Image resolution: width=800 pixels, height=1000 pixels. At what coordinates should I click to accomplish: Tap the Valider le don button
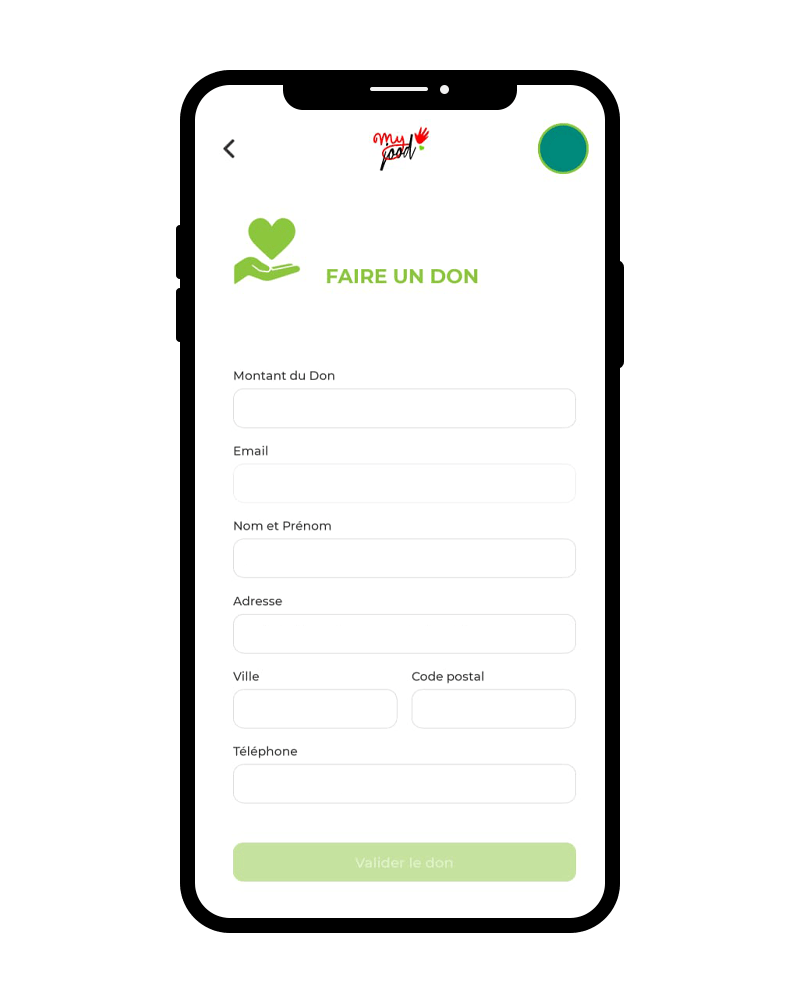pos(404,862)
